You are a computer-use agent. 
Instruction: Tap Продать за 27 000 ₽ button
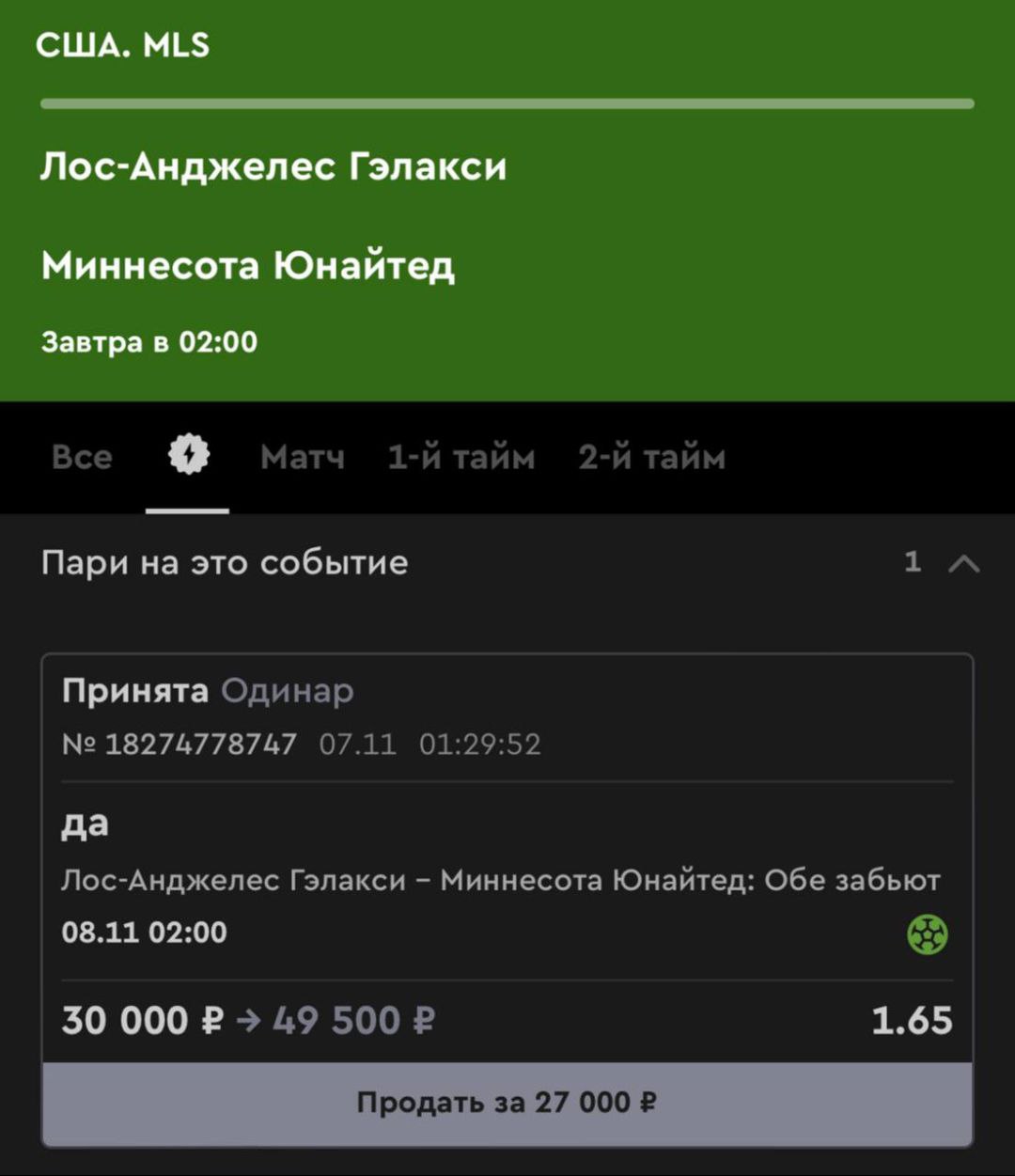(x=507, y=1103)
